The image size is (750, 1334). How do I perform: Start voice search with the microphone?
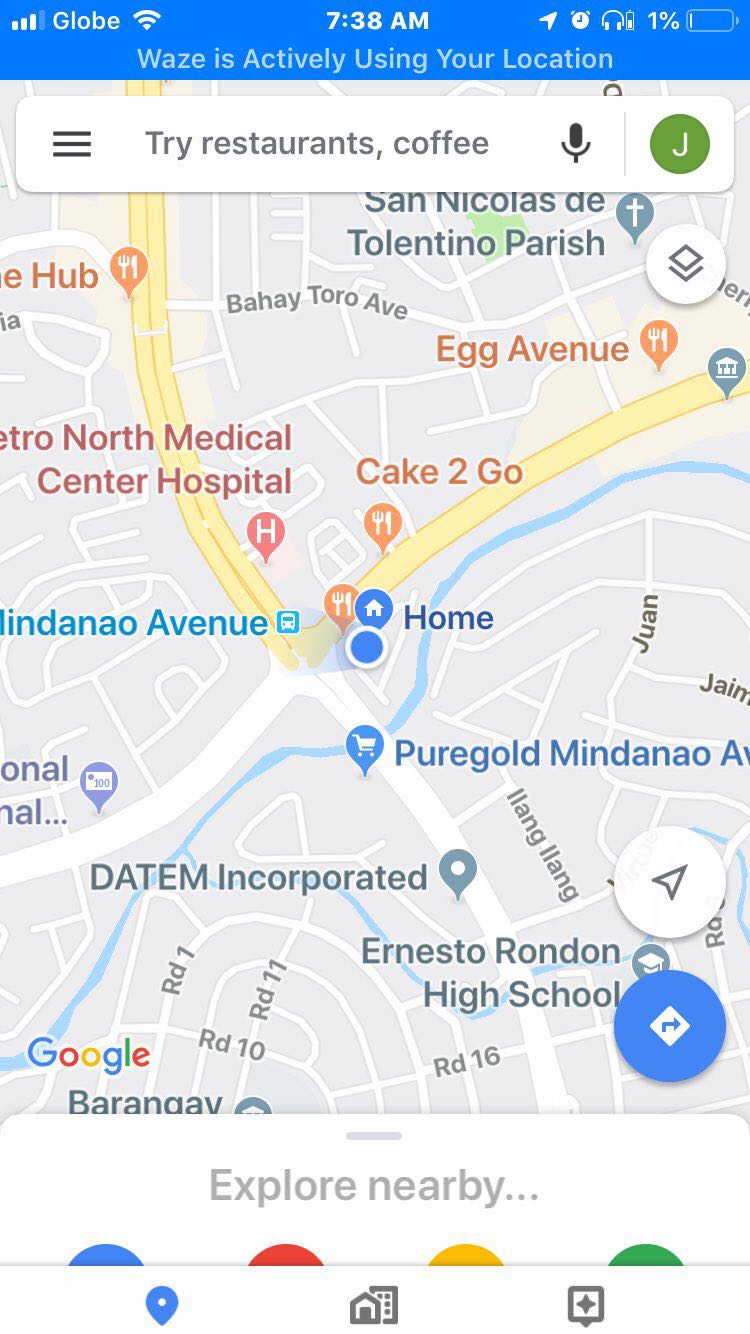tap(575, 144)
